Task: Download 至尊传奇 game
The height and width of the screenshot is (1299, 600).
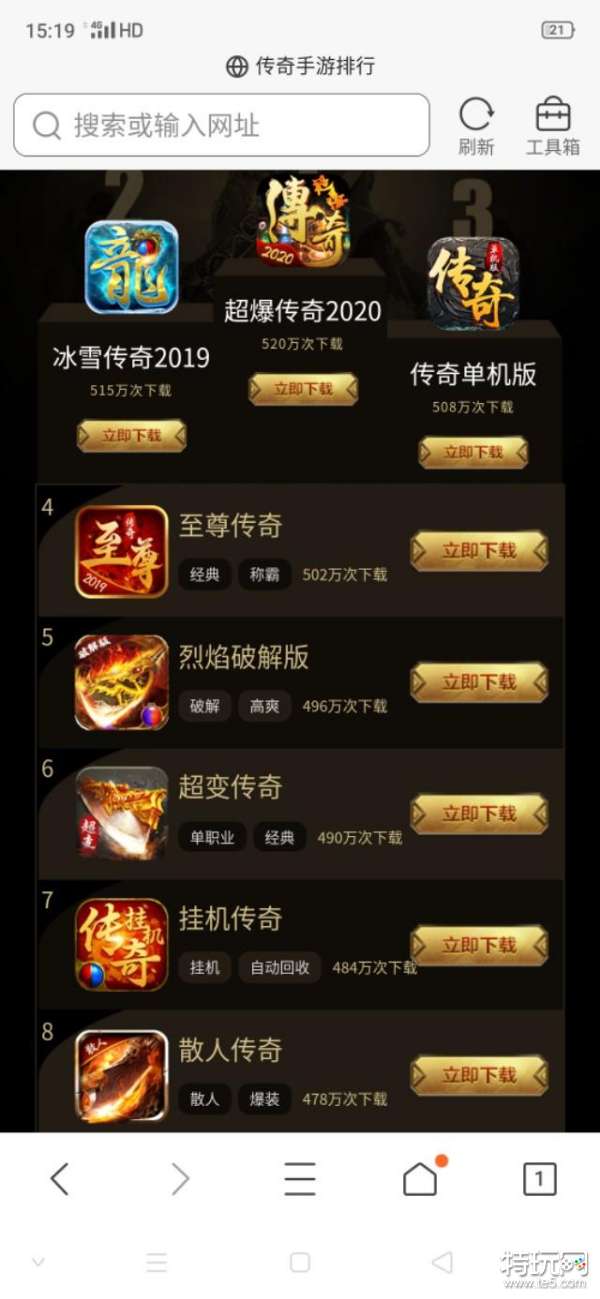Action: [479, 551]
